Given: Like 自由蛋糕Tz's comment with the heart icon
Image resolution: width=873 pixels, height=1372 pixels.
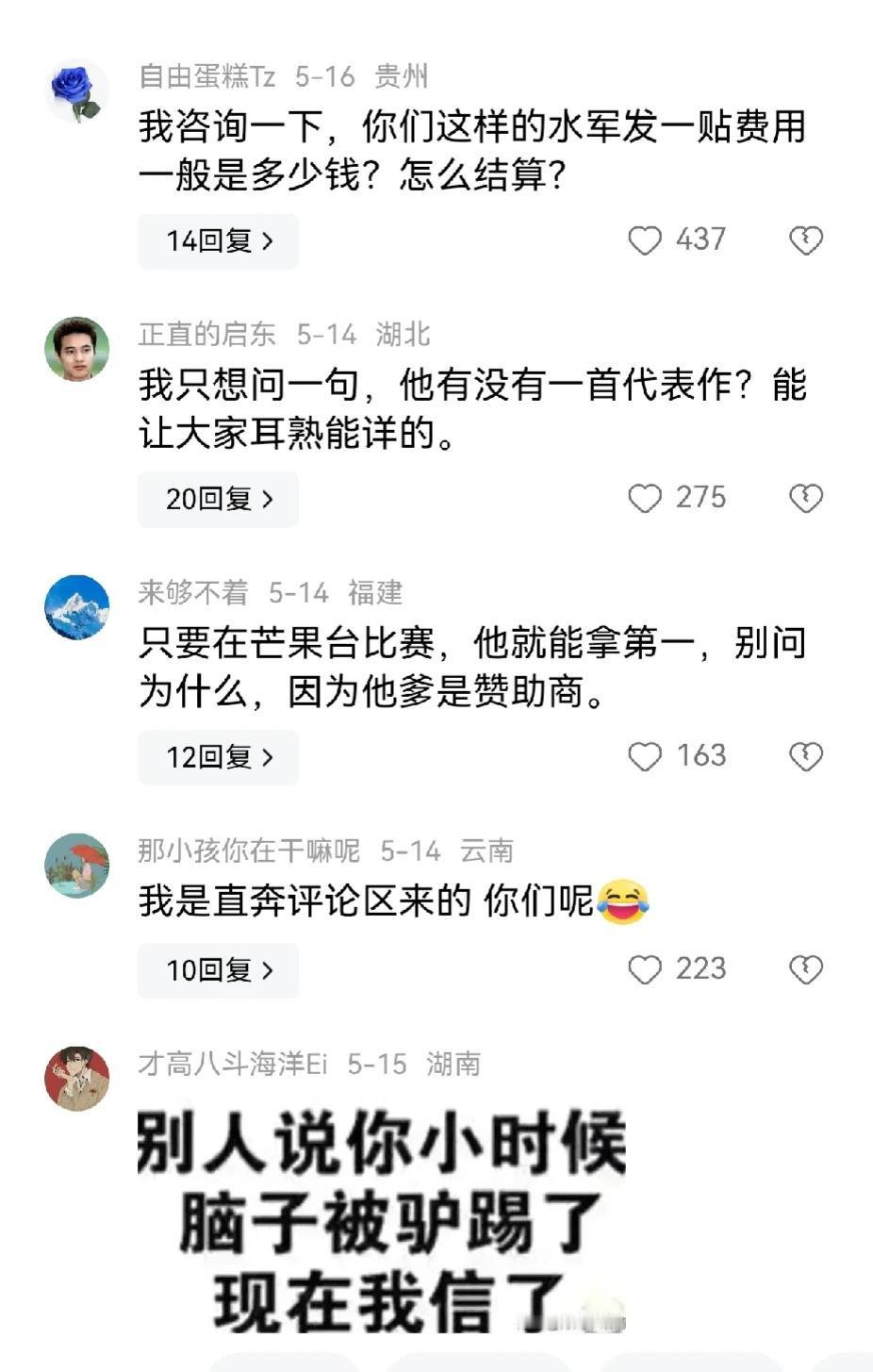Looking at the screenshot, I should 645,241.
